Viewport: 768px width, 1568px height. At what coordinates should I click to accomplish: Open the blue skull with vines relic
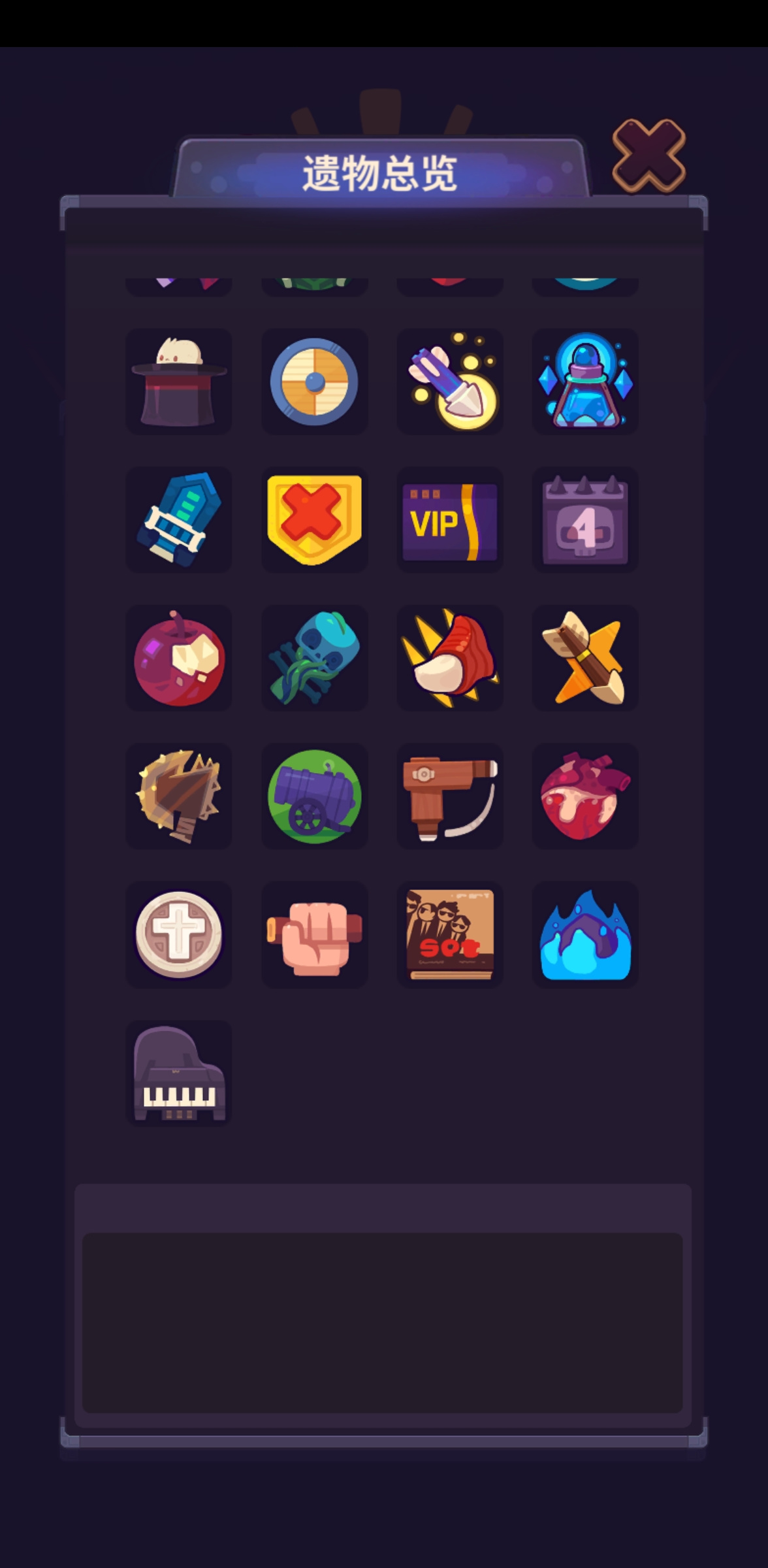pyautogui.click(x=314, y=658)
